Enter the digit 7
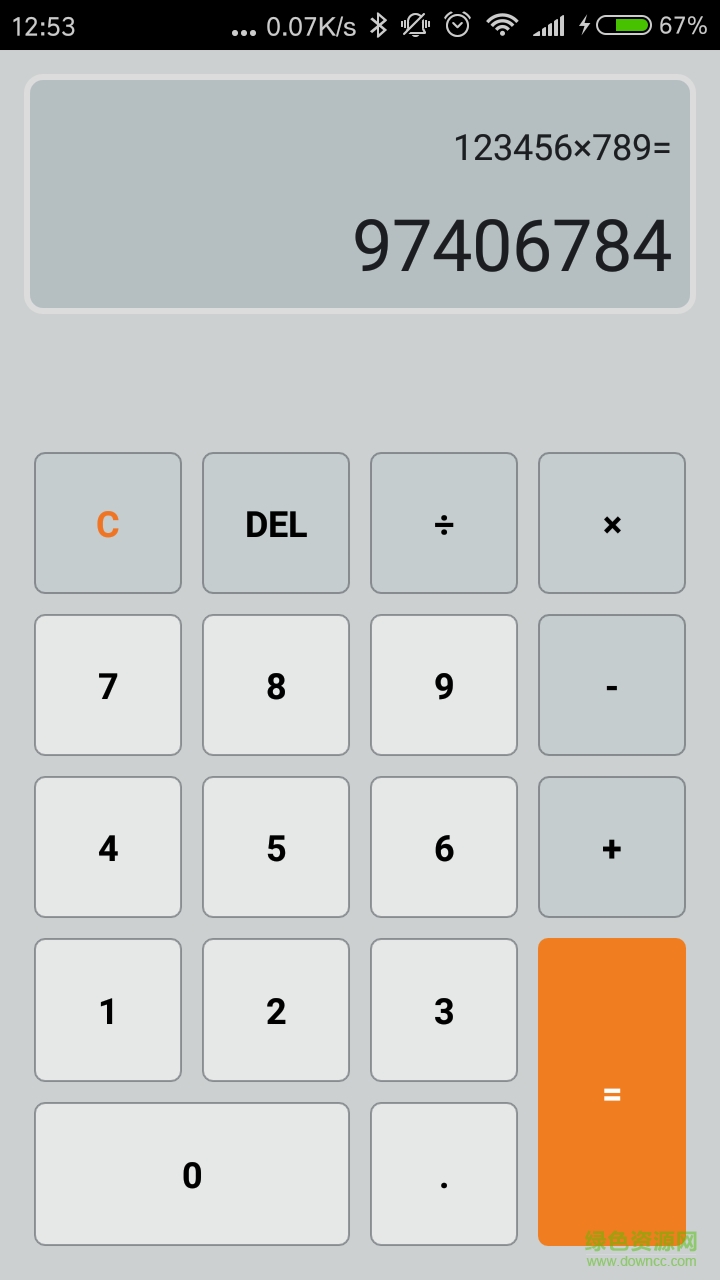 pyautogui.click(x=108, y=685)
